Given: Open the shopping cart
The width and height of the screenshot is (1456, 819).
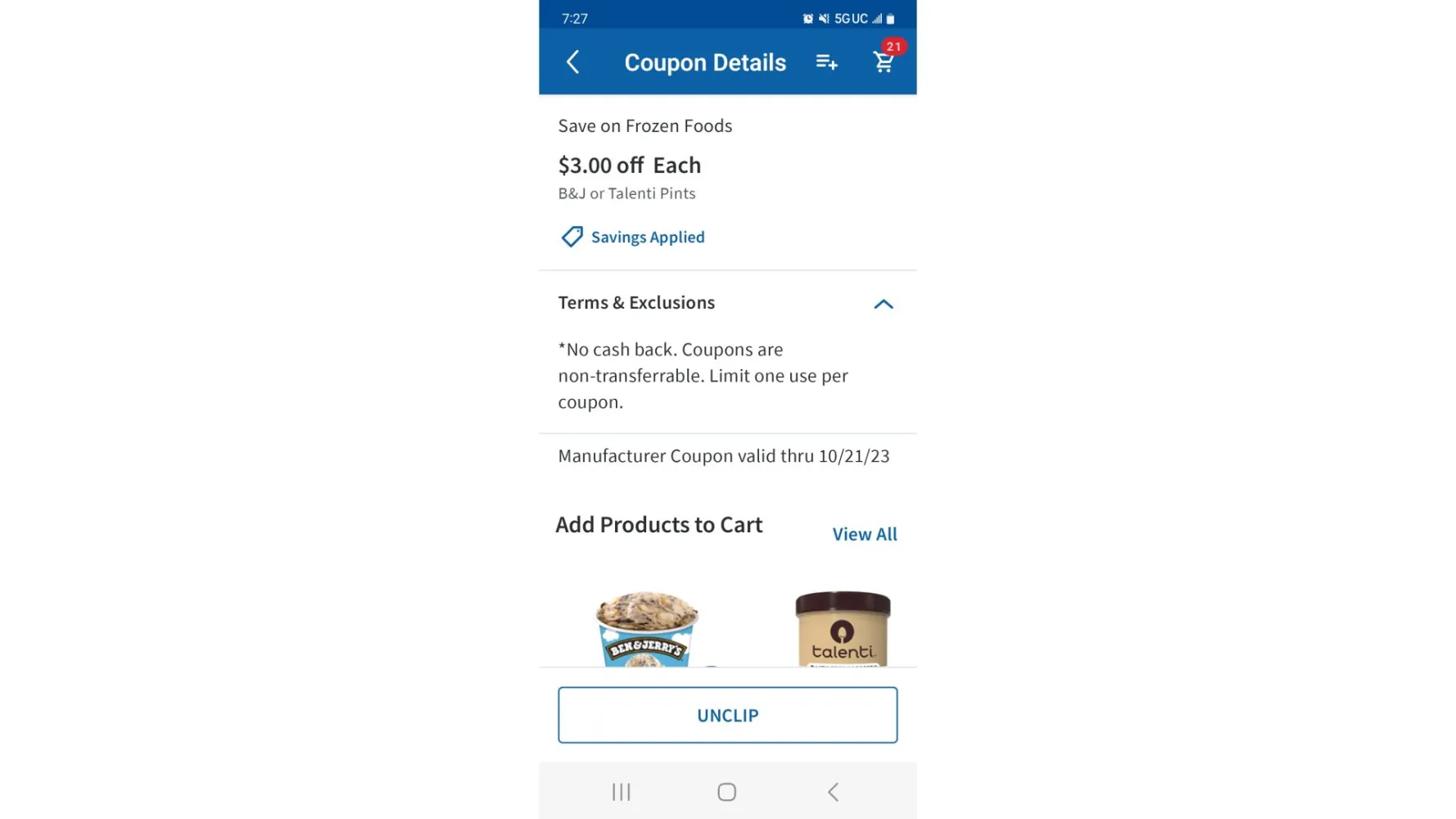Looking at the screenshot, I should click(x=884, y=61).
